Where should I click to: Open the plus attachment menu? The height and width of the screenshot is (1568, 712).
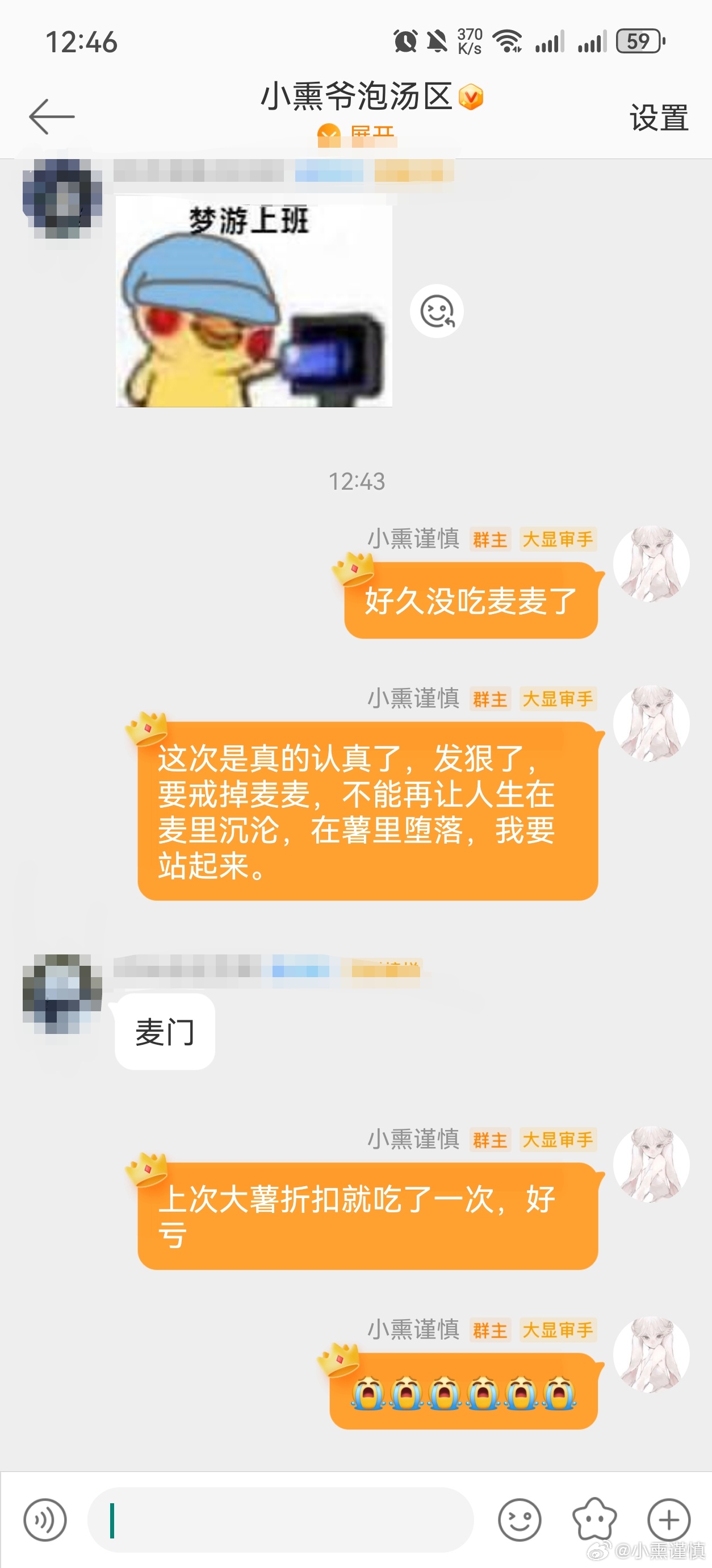click(x=668, y=1520)
